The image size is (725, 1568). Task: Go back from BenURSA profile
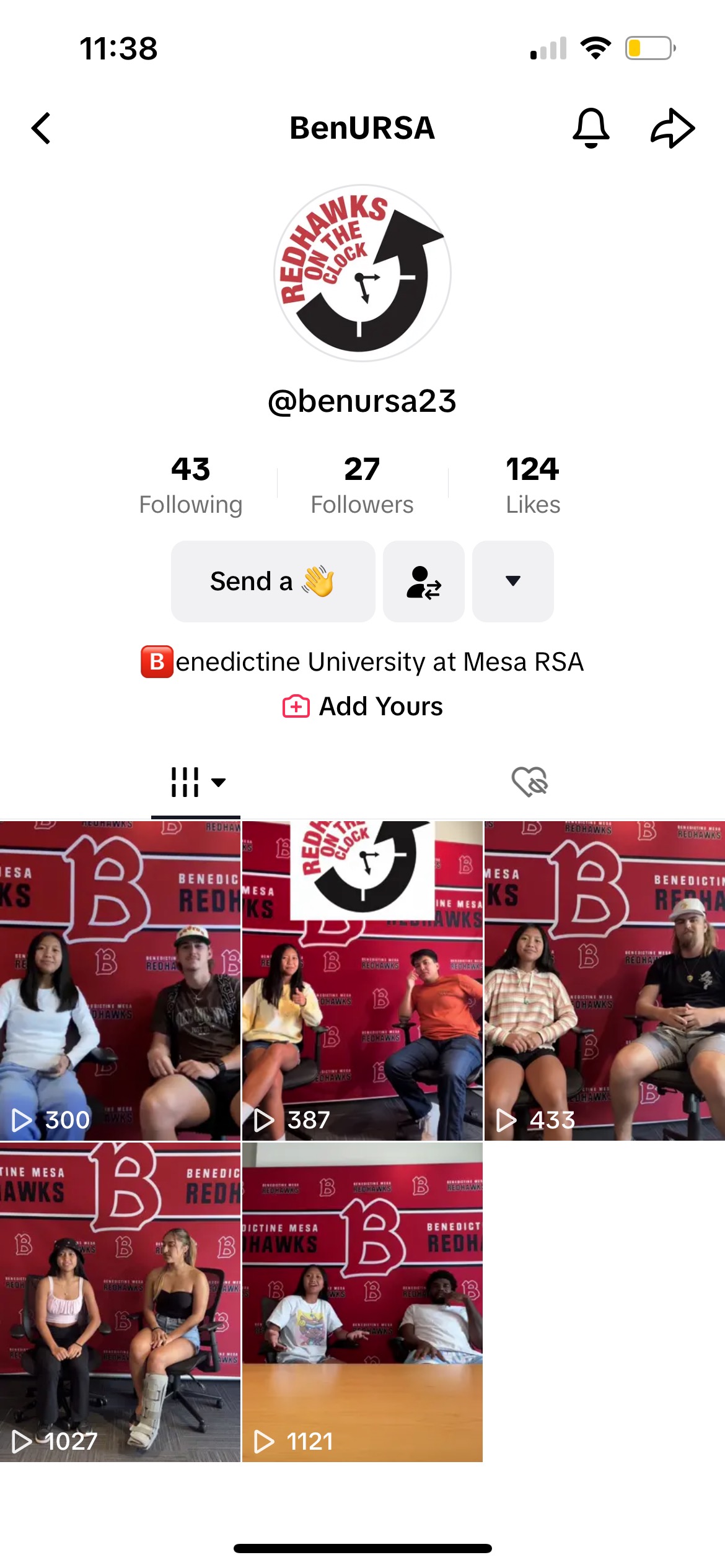click(42, 128)
